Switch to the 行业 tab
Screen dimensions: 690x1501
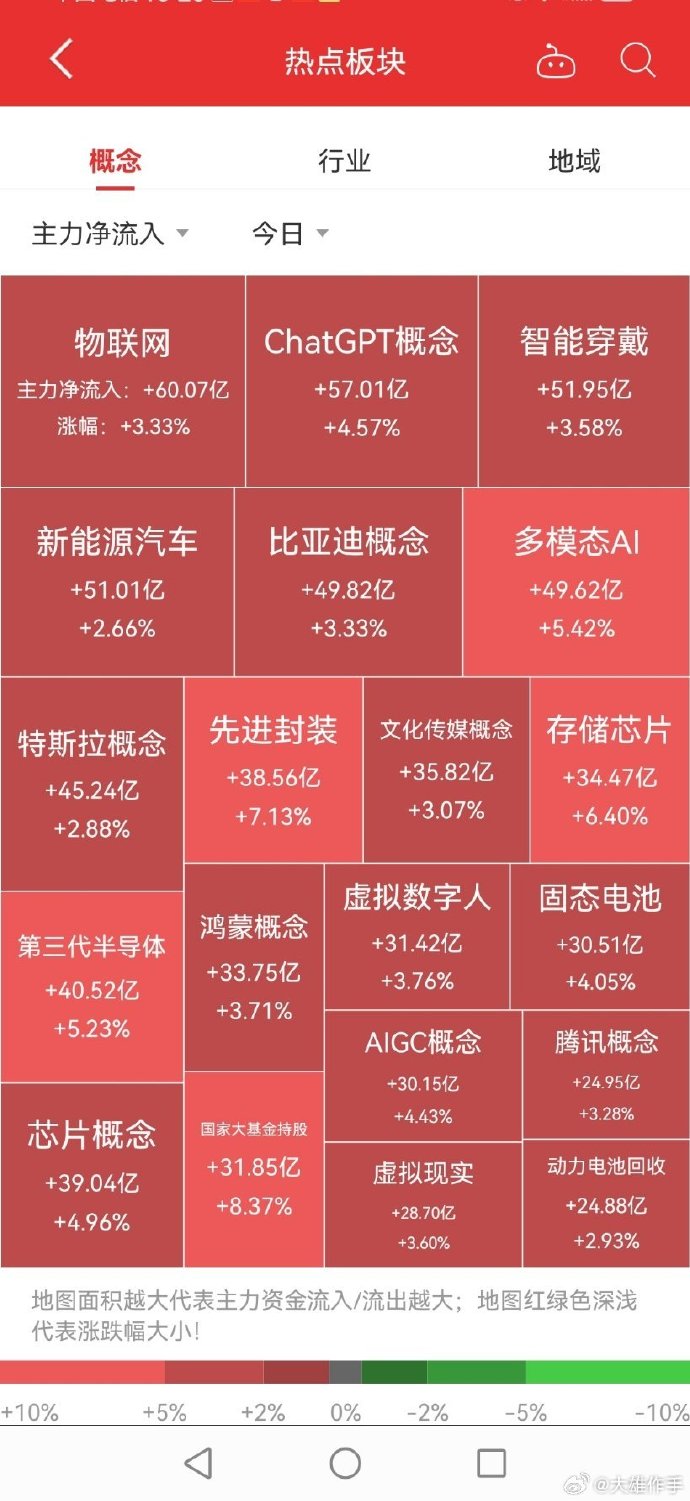(344, 161)
